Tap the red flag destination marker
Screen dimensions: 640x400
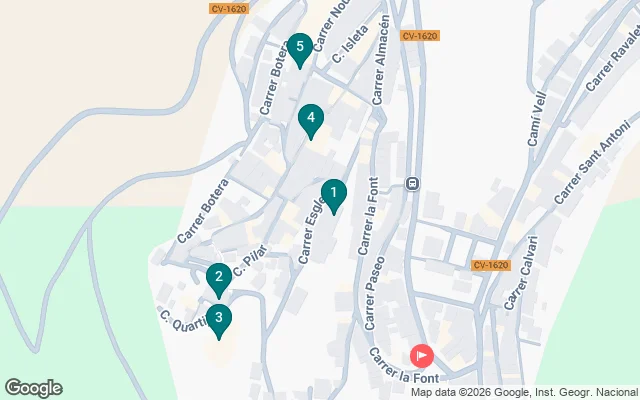[x=423, y=355]
